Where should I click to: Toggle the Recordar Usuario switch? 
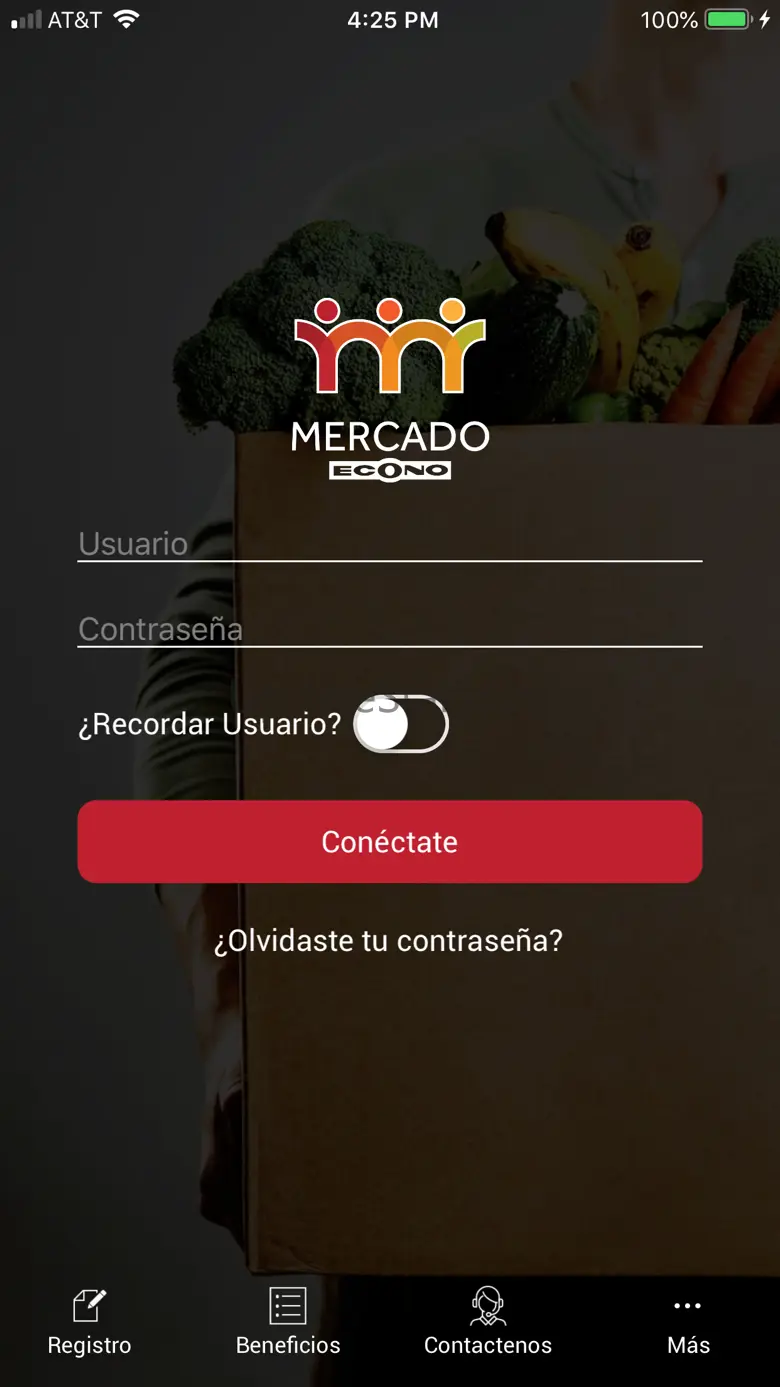tap(401, 723)
